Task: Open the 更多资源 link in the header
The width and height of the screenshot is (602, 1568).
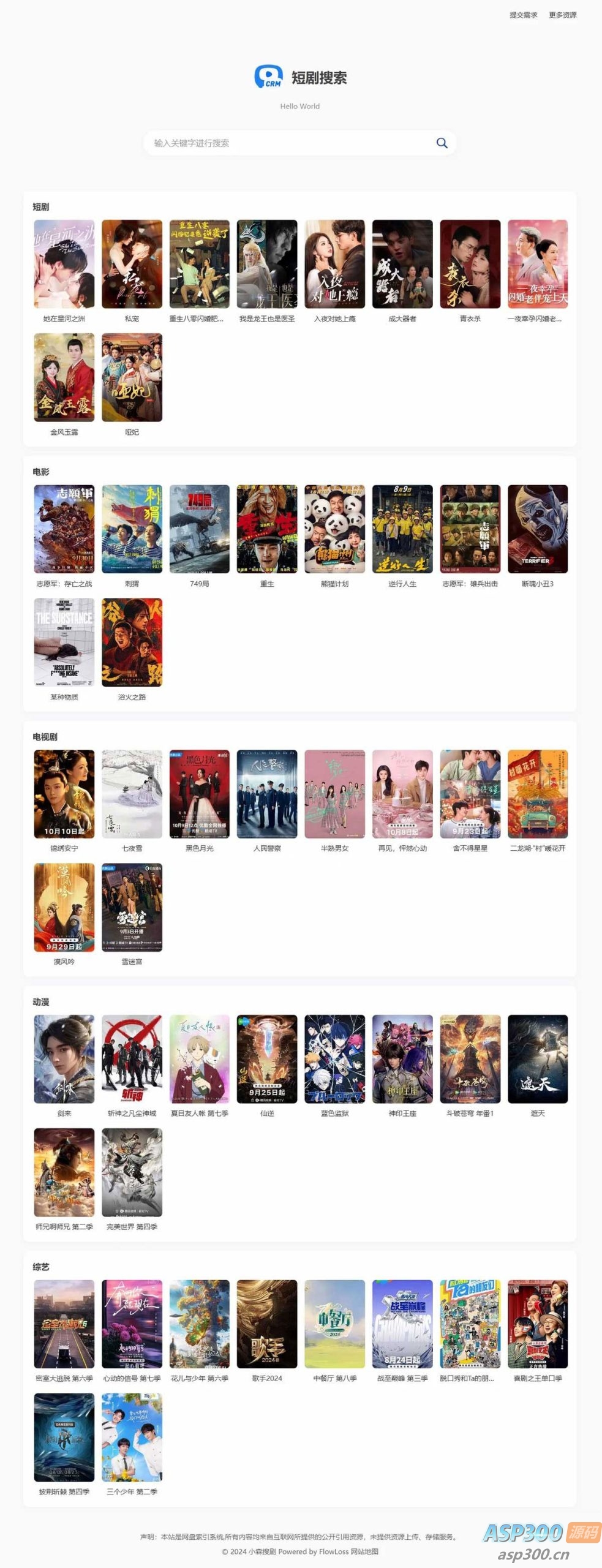Action: pyautogui.click(x=563, y=15)
